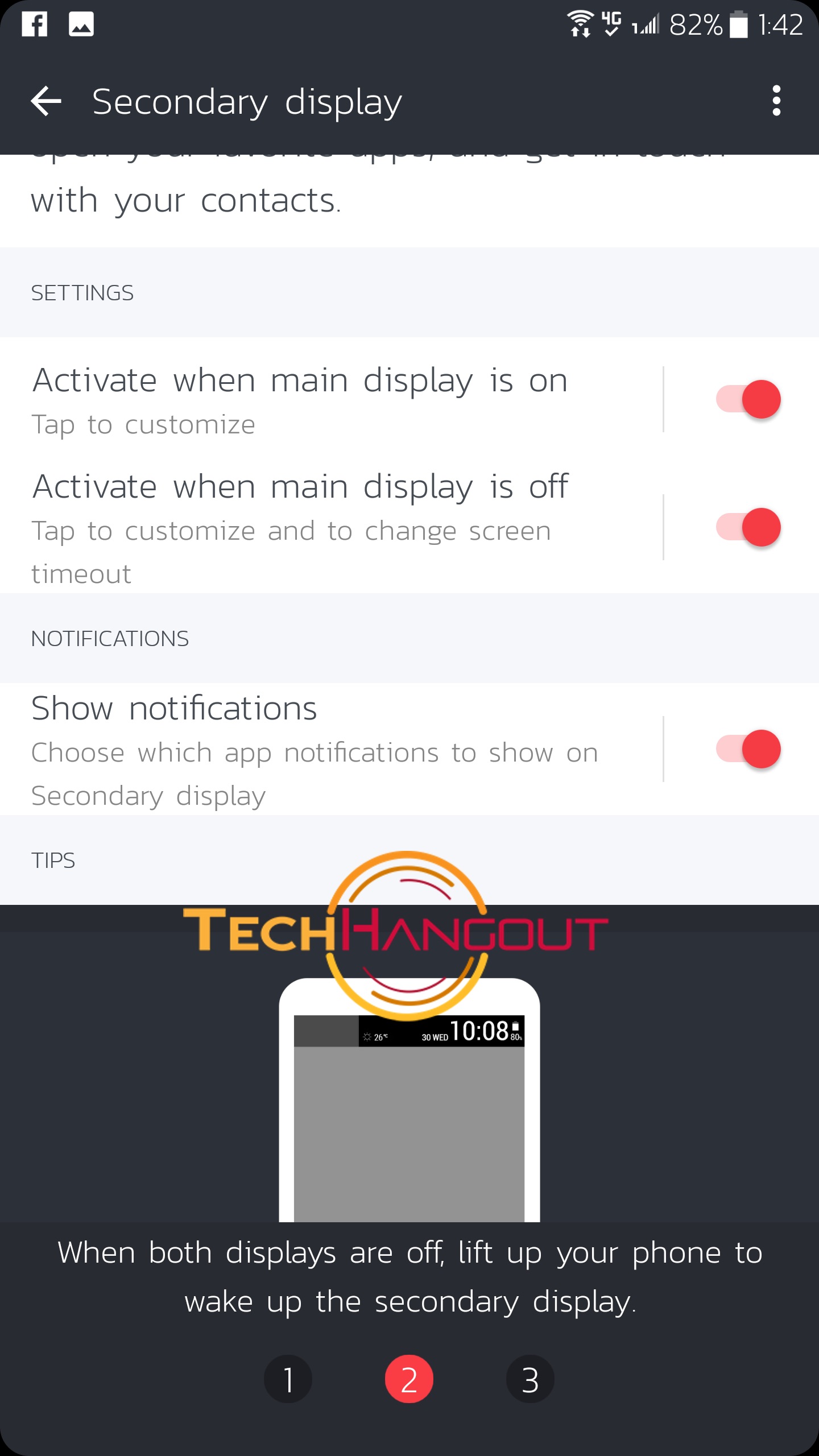Screen dimensions: 819x1456
Task: Select tip page 2
Action: (x=409, y=1379)
